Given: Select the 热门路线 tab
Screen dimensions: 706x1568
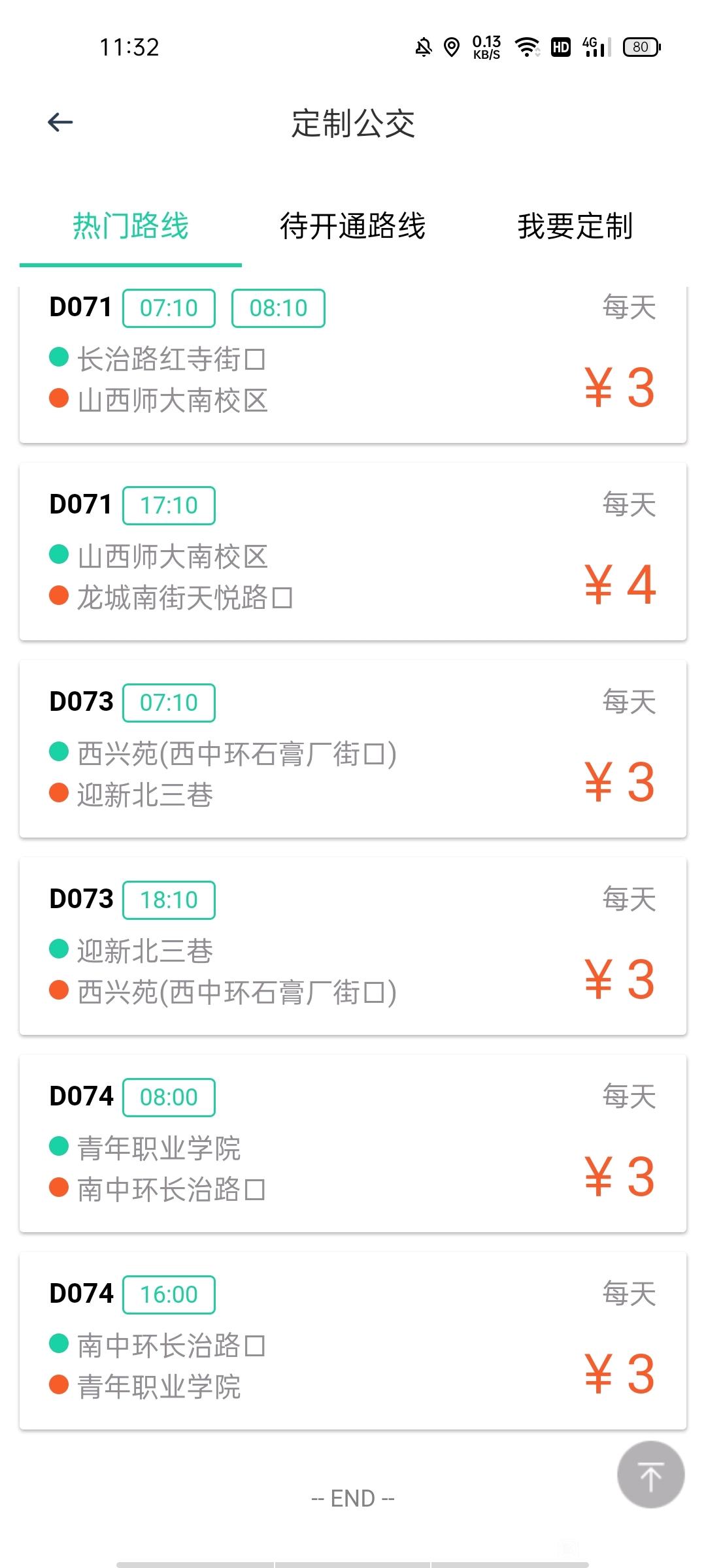Looking at the screenshot, I should [131, 227].
